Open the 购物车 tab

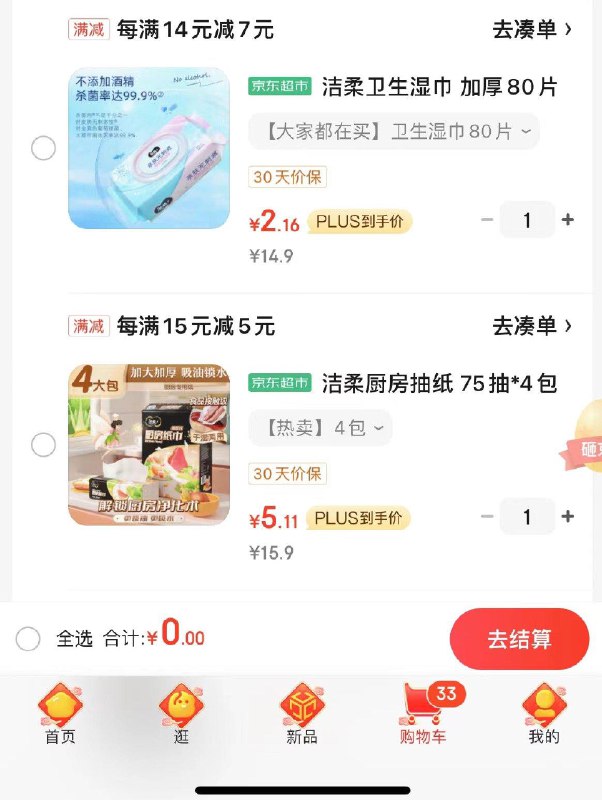click(x=422, y=716)
